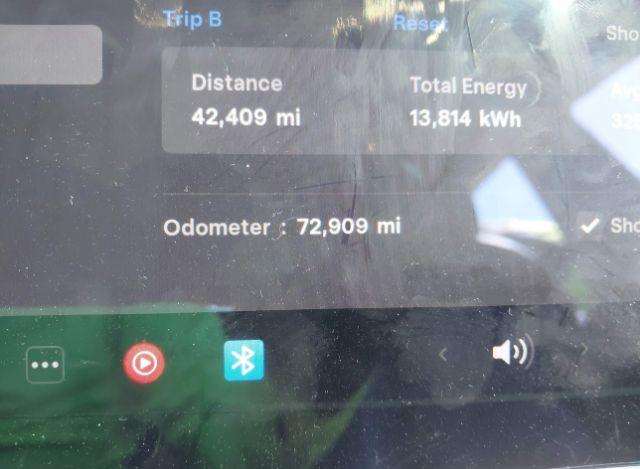This screenshot has width=640, height=469.
Task: Open the red media player app
Action: 144,363
